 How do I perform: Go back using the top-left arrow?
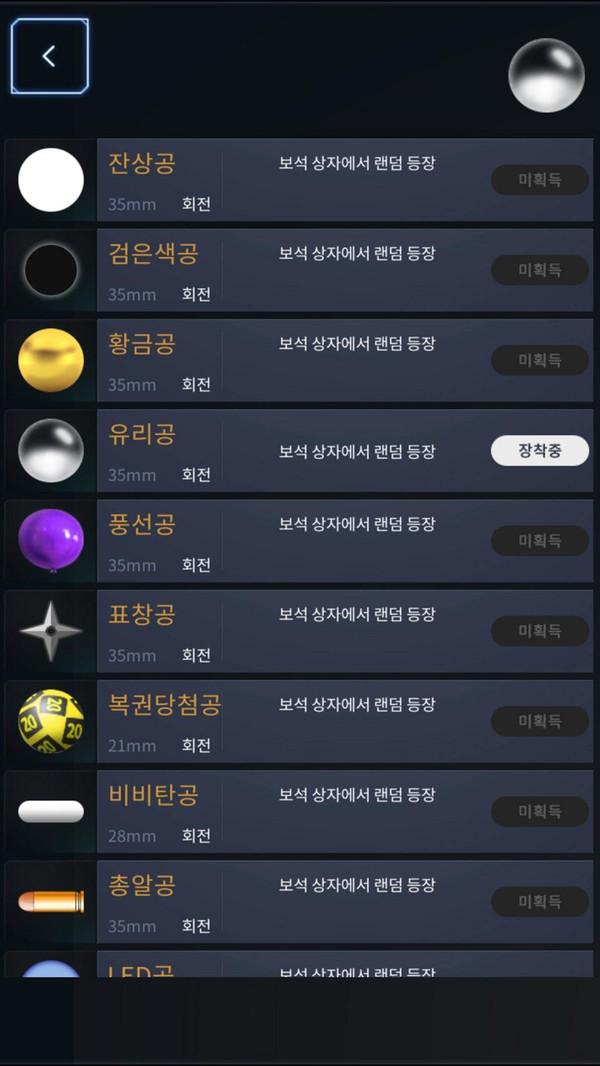pos(49,57)
